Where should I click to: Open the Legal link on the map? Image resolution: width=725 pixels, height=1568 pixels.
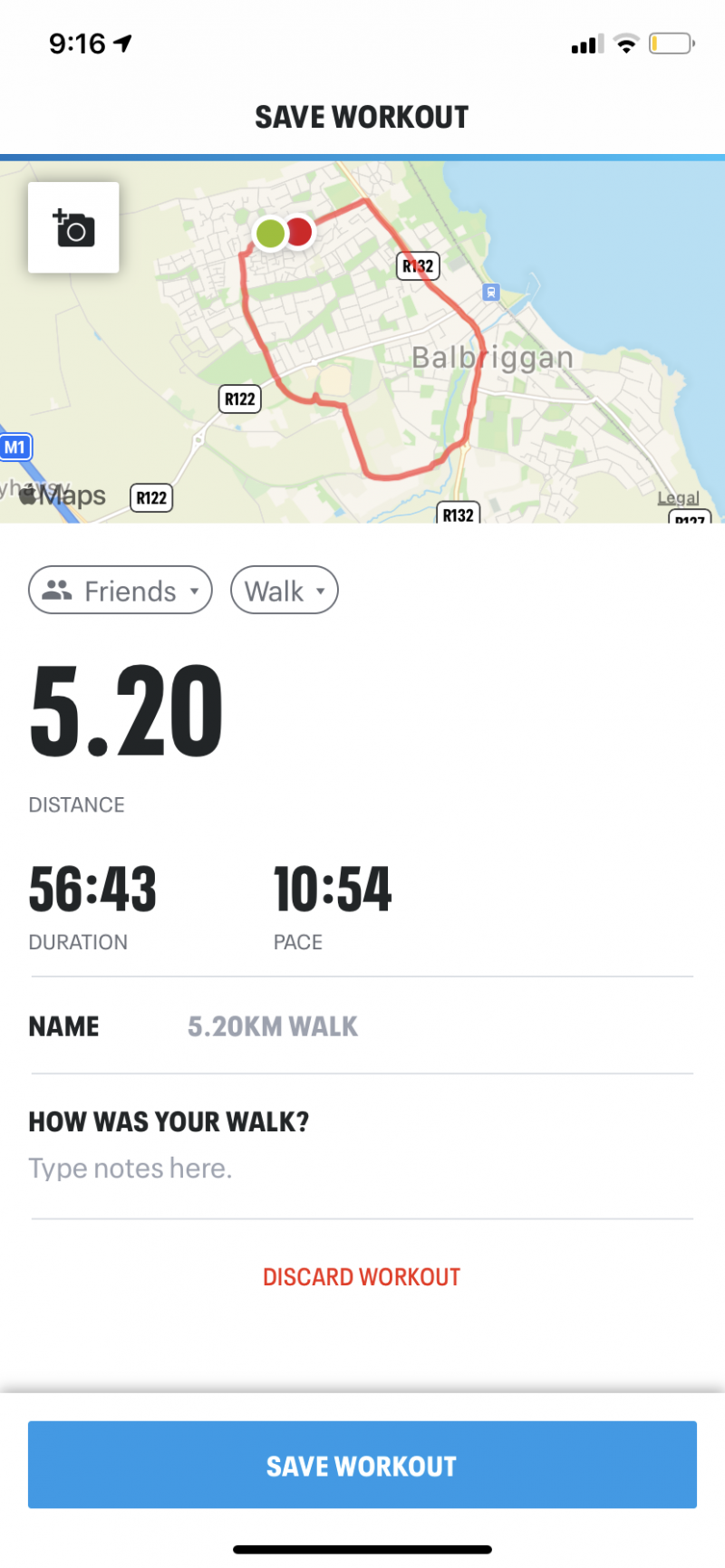tap(678, 498)
